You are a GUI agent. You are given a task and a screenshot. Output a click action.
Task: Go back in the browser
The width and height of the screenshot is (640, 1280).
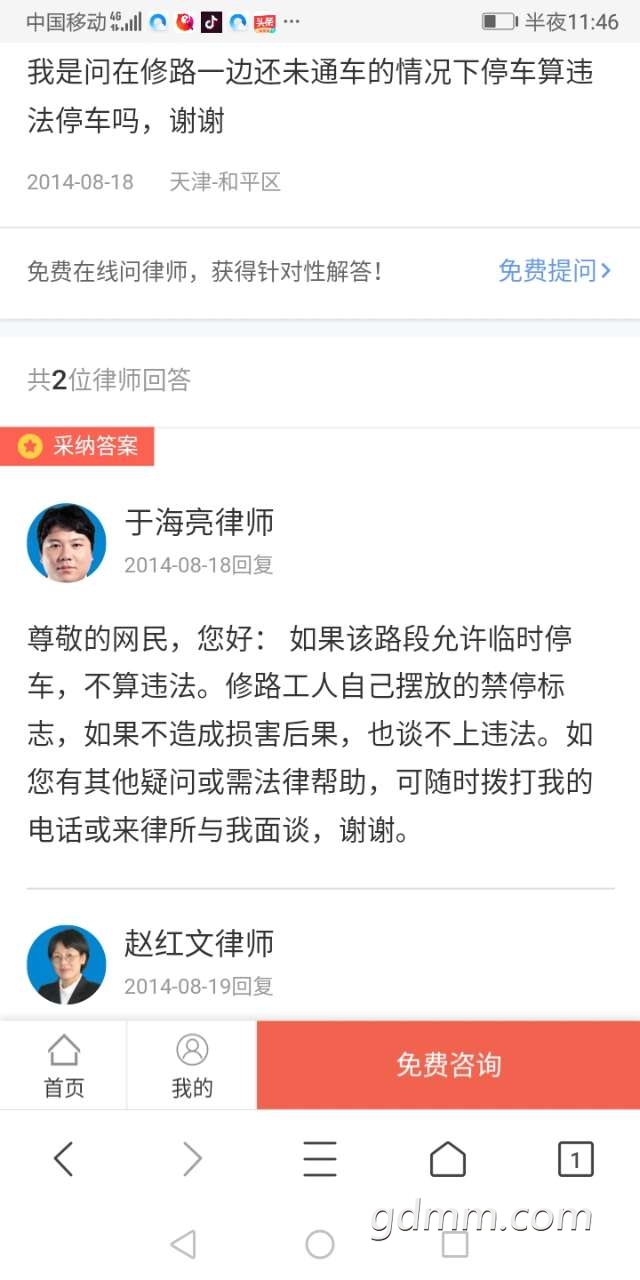(x=64, y=1159)
